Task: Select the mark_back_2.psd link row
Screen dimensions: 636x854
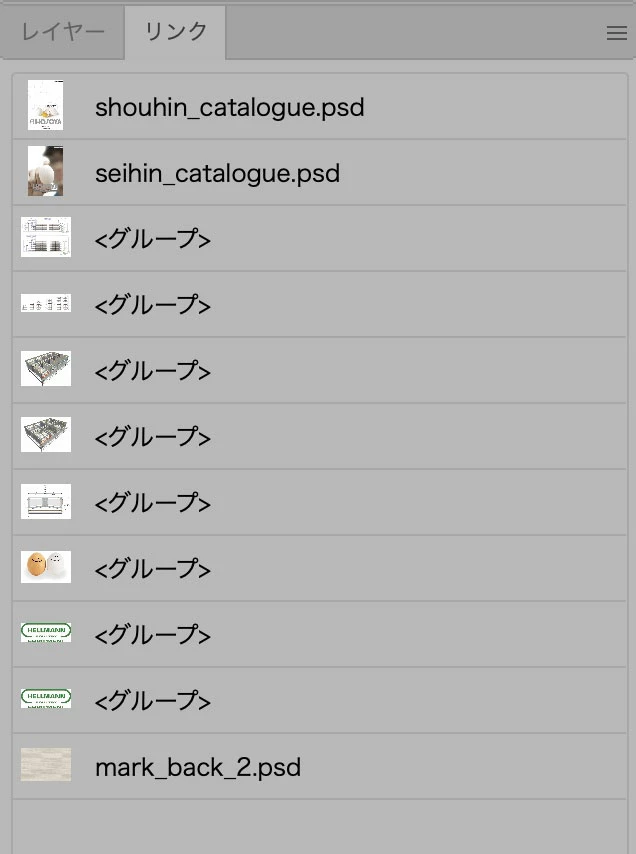Action: 197,767
